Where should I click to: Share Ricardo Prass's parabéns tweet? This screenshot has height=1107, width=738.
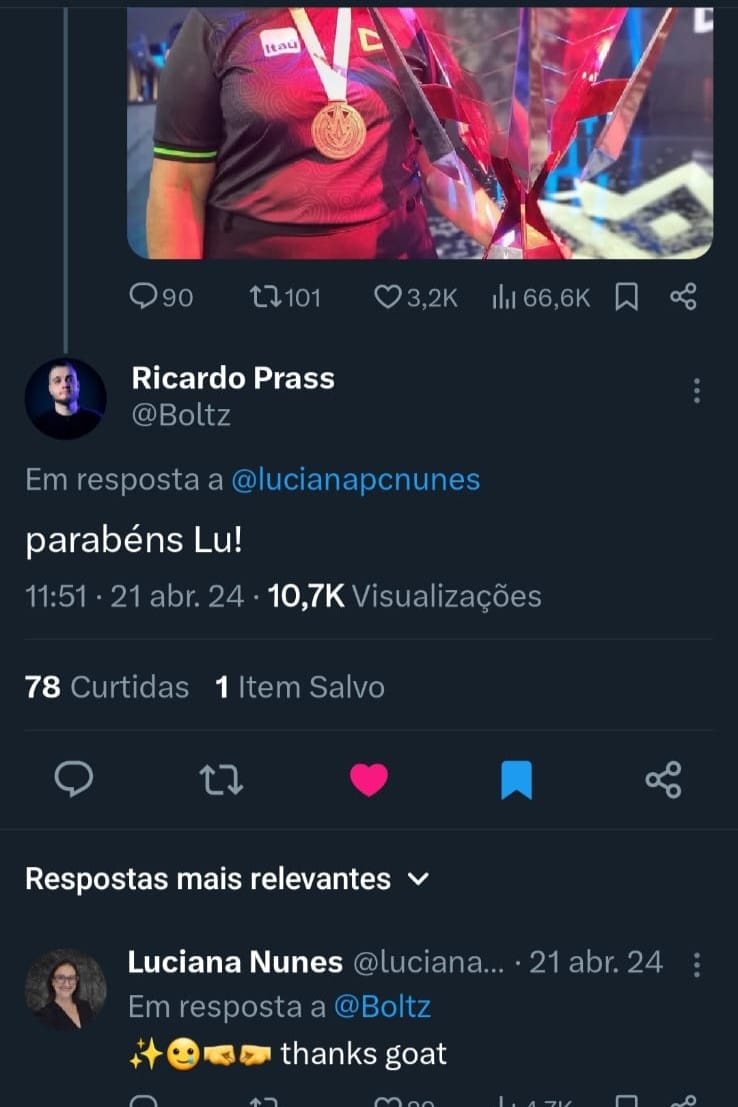pyautogui.click(x=663, y=780)
